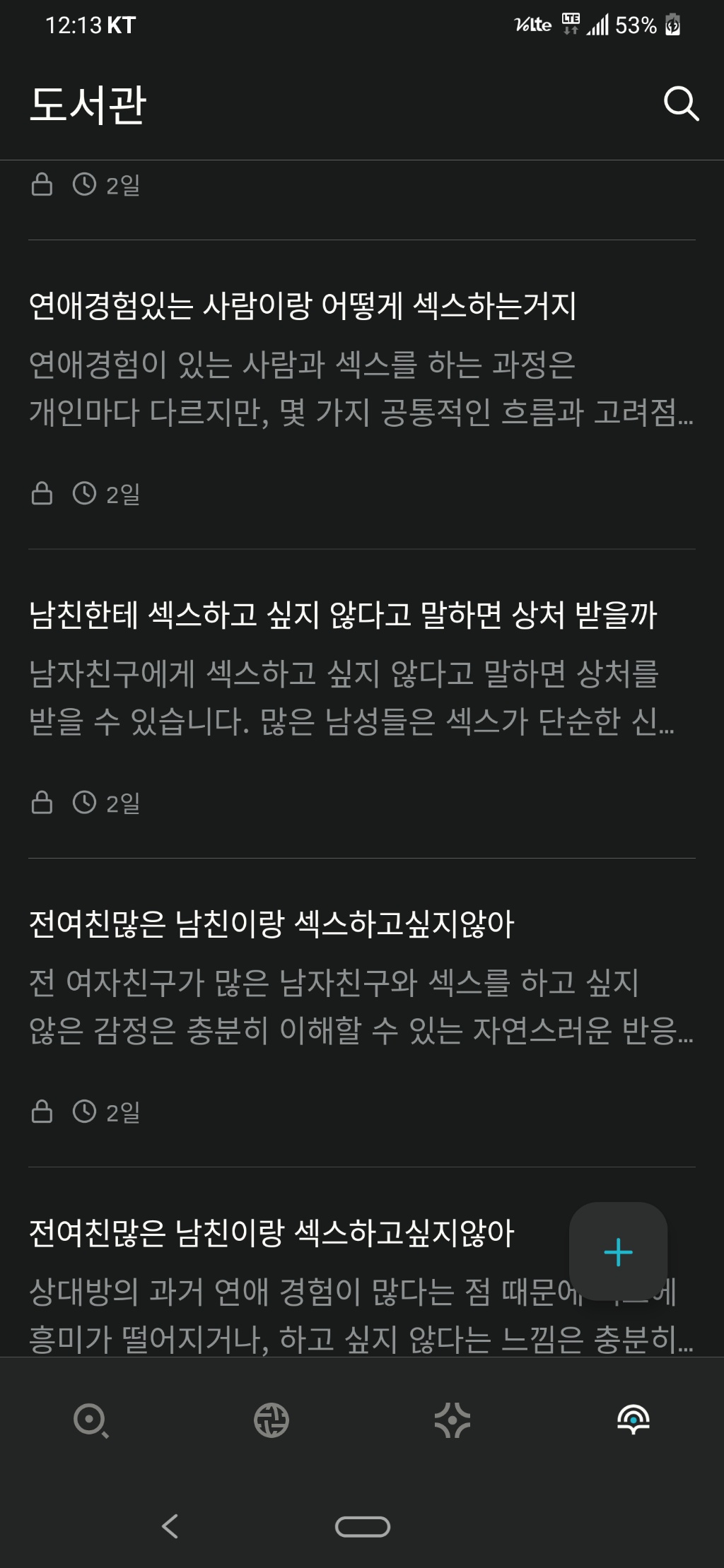The image size is (724, 1568).
Task: Tap the lock icon on the 연애경험 entry
Action: 44,495
